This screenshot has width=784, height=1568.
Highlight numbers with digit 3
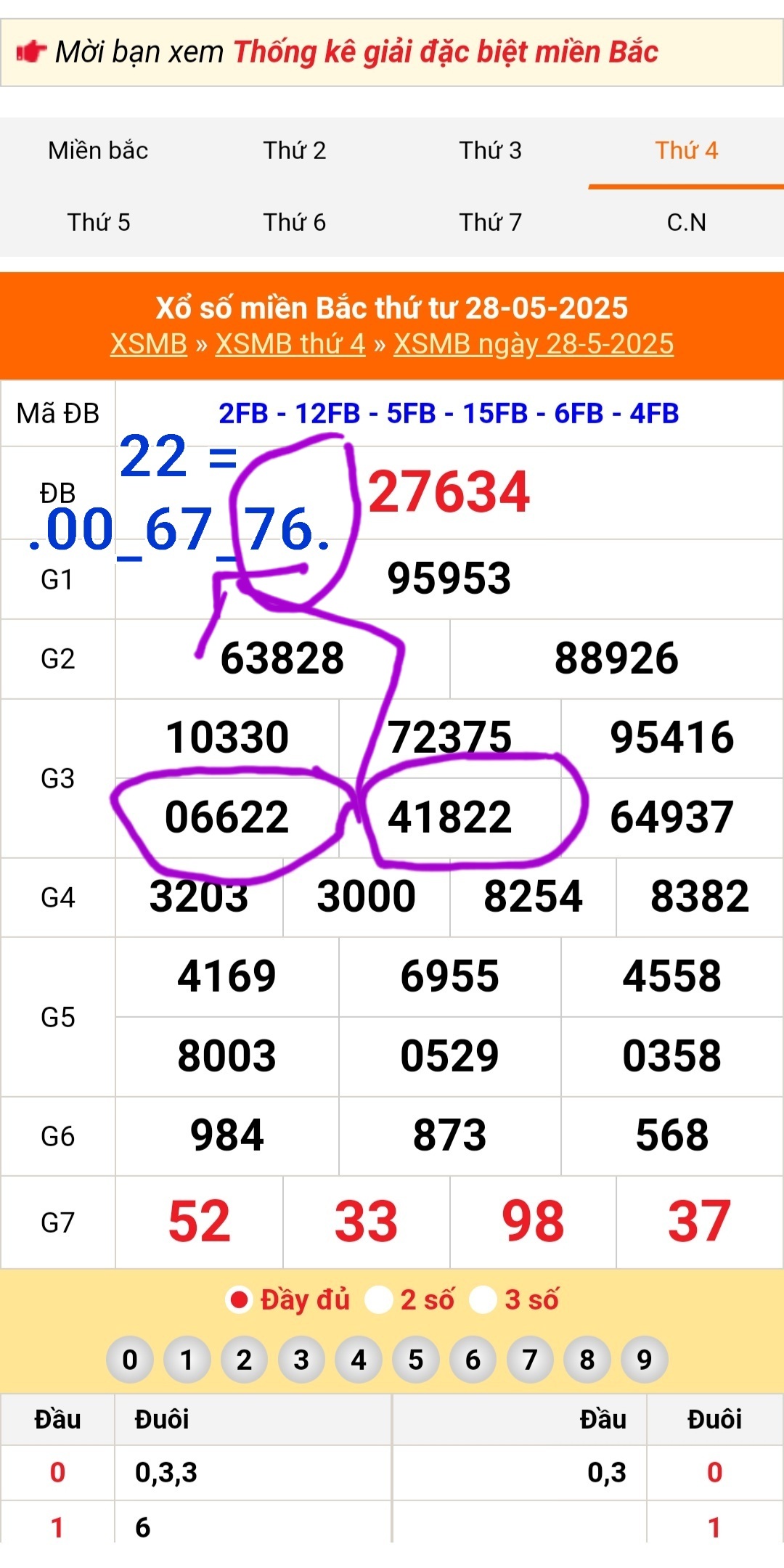pyautogui.click(x=301, y=1360)
